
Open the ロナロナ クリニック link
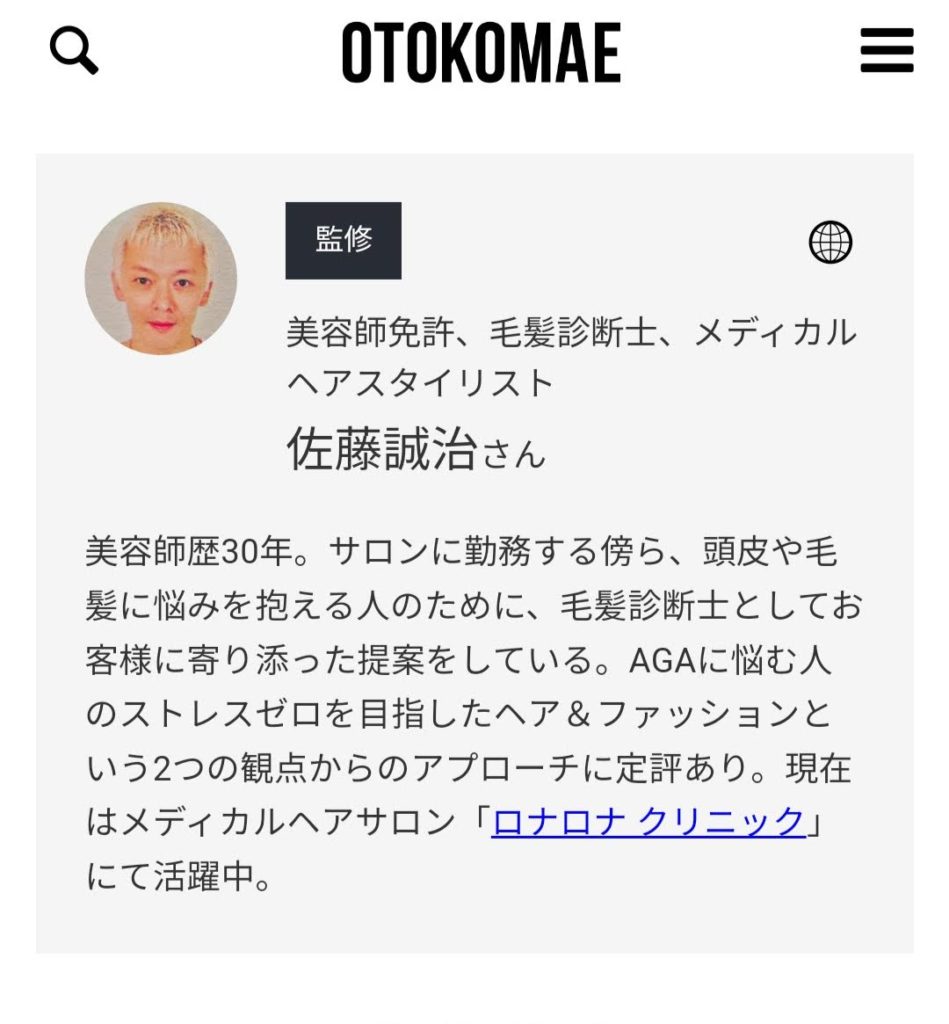(x=648, y=822)
